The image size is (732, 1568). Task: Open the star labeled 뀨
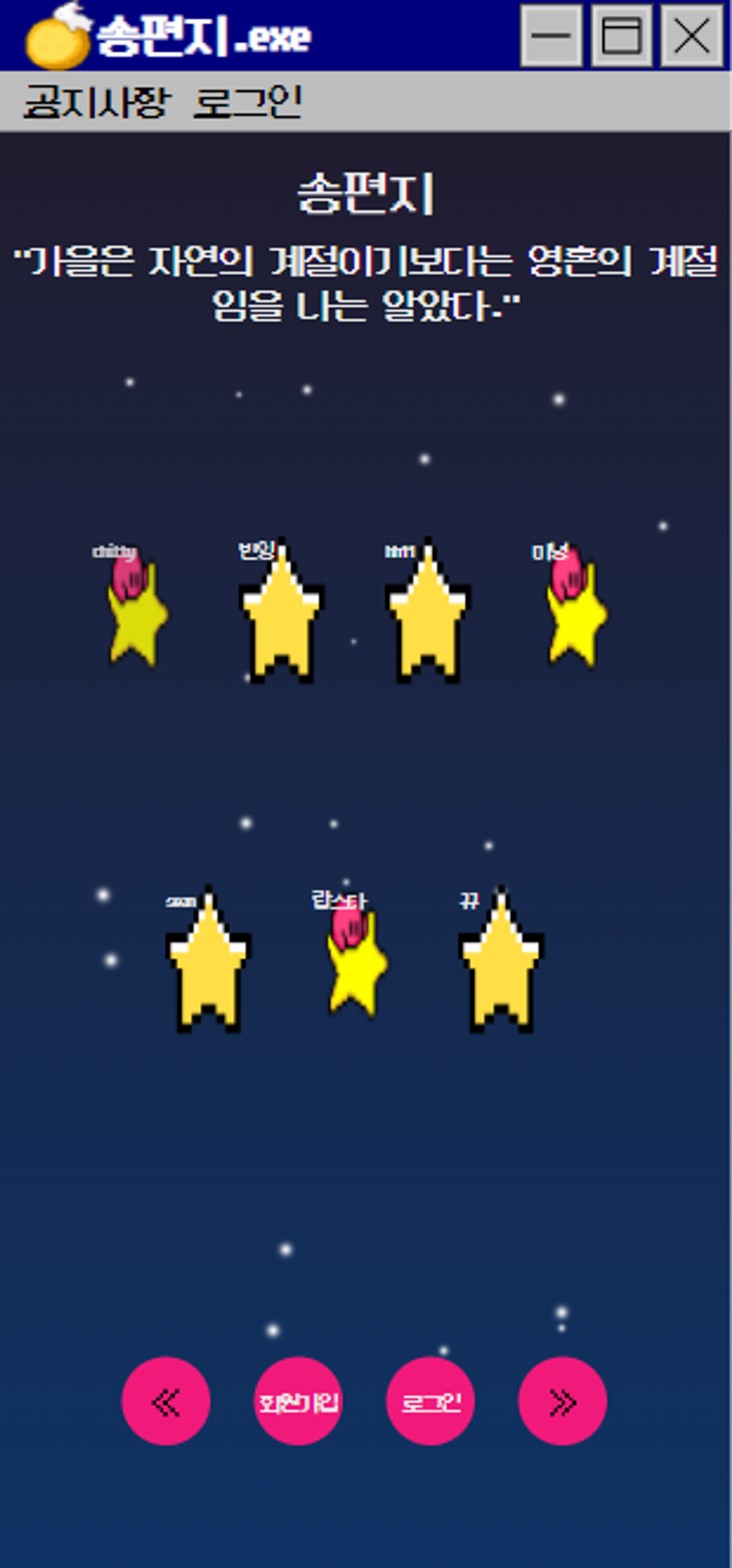[x=501, y=965]
